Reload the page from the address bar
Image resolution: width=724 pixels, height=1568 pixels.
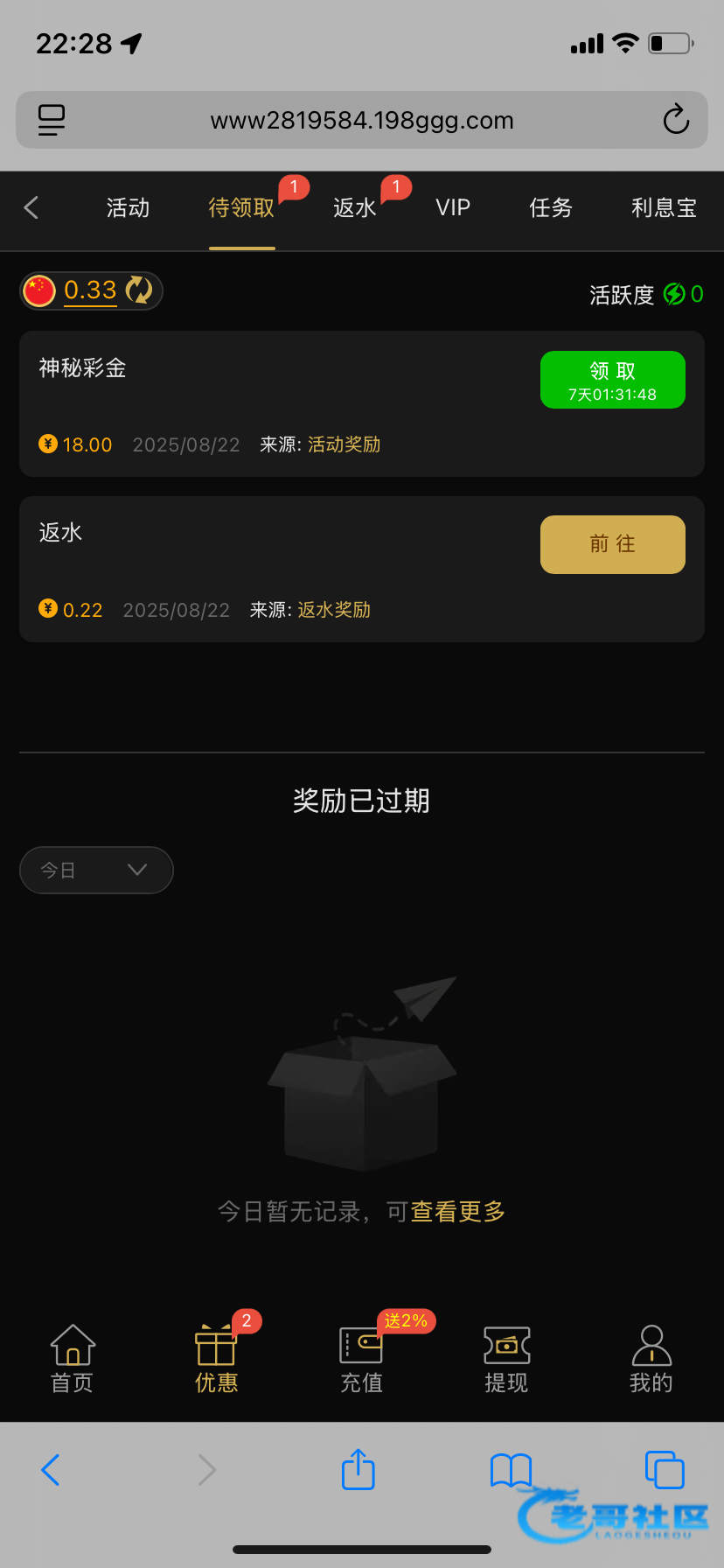pos(676,120)
